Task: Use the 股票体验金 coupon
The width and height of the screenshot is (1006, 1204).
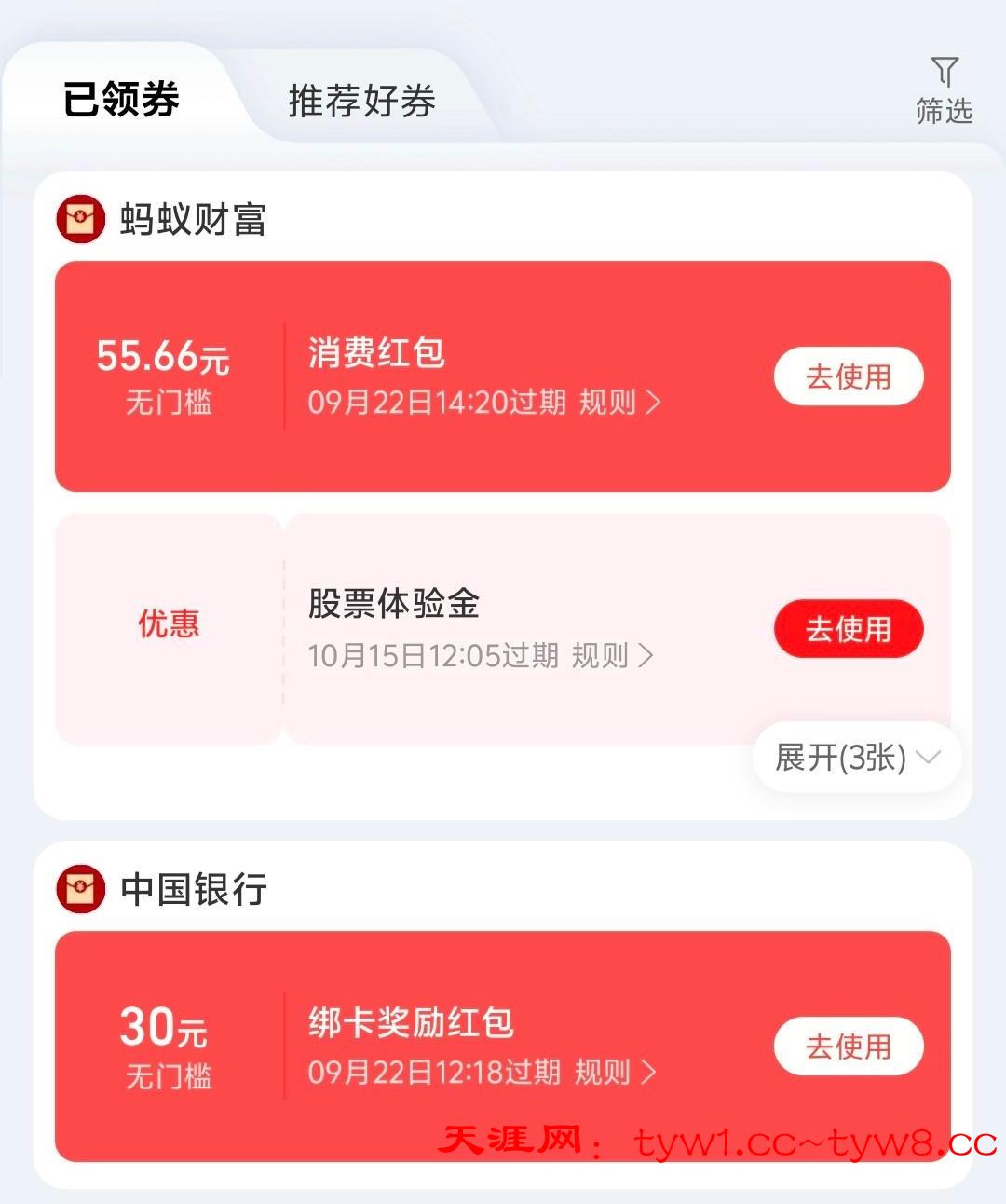Action: (848, 629)
